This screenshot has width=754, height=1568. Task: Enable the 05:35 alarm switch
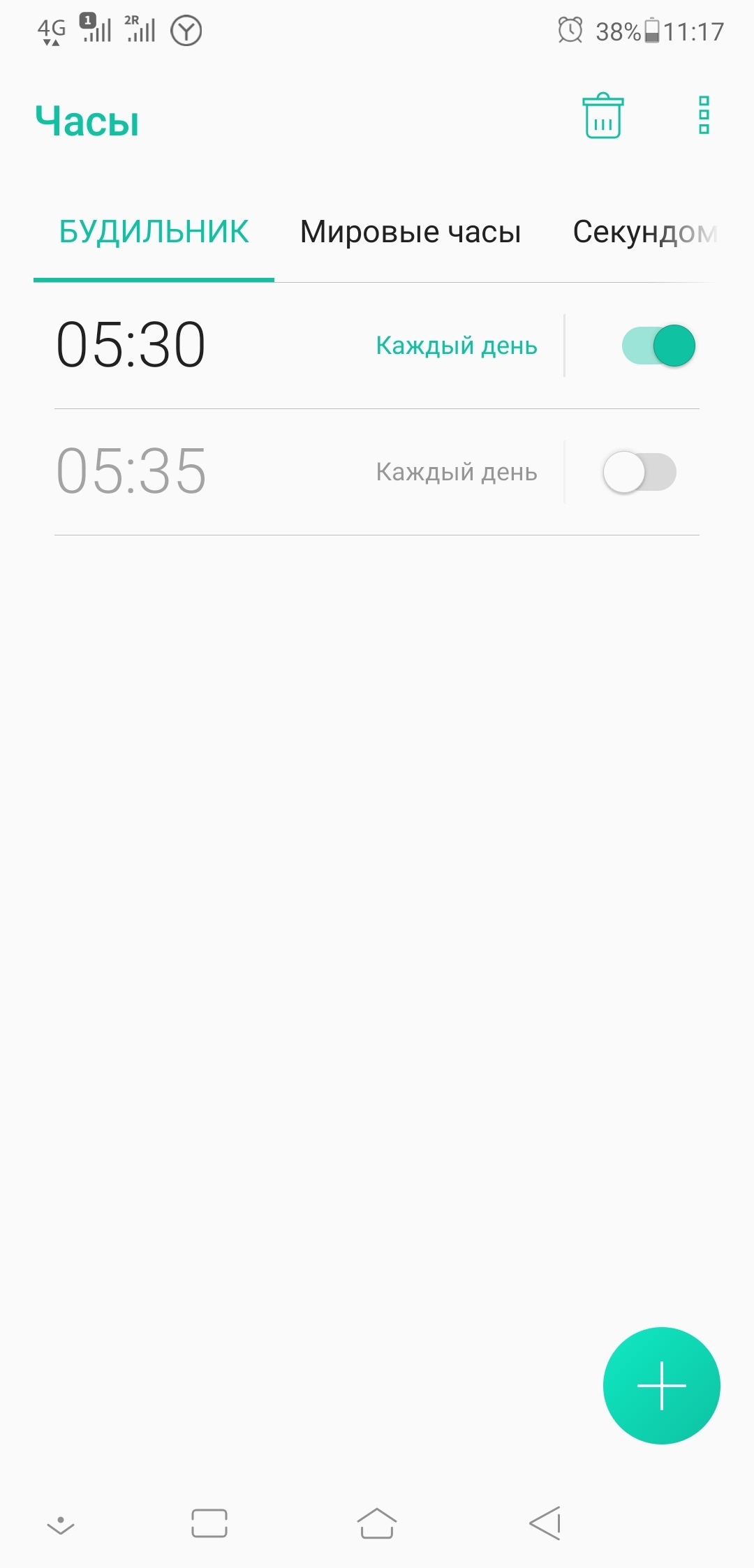point(640,472)
